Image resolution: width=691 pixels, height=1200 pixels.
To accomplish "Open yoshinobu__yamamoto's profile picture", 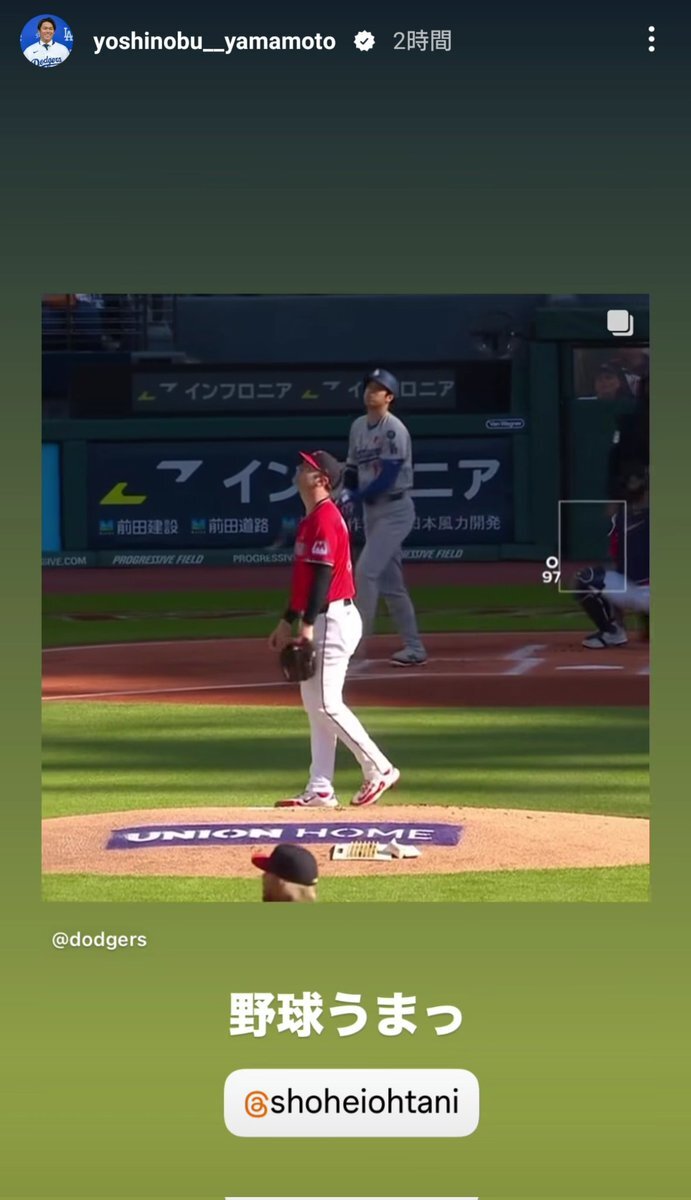I will click(x=46, y=41).
